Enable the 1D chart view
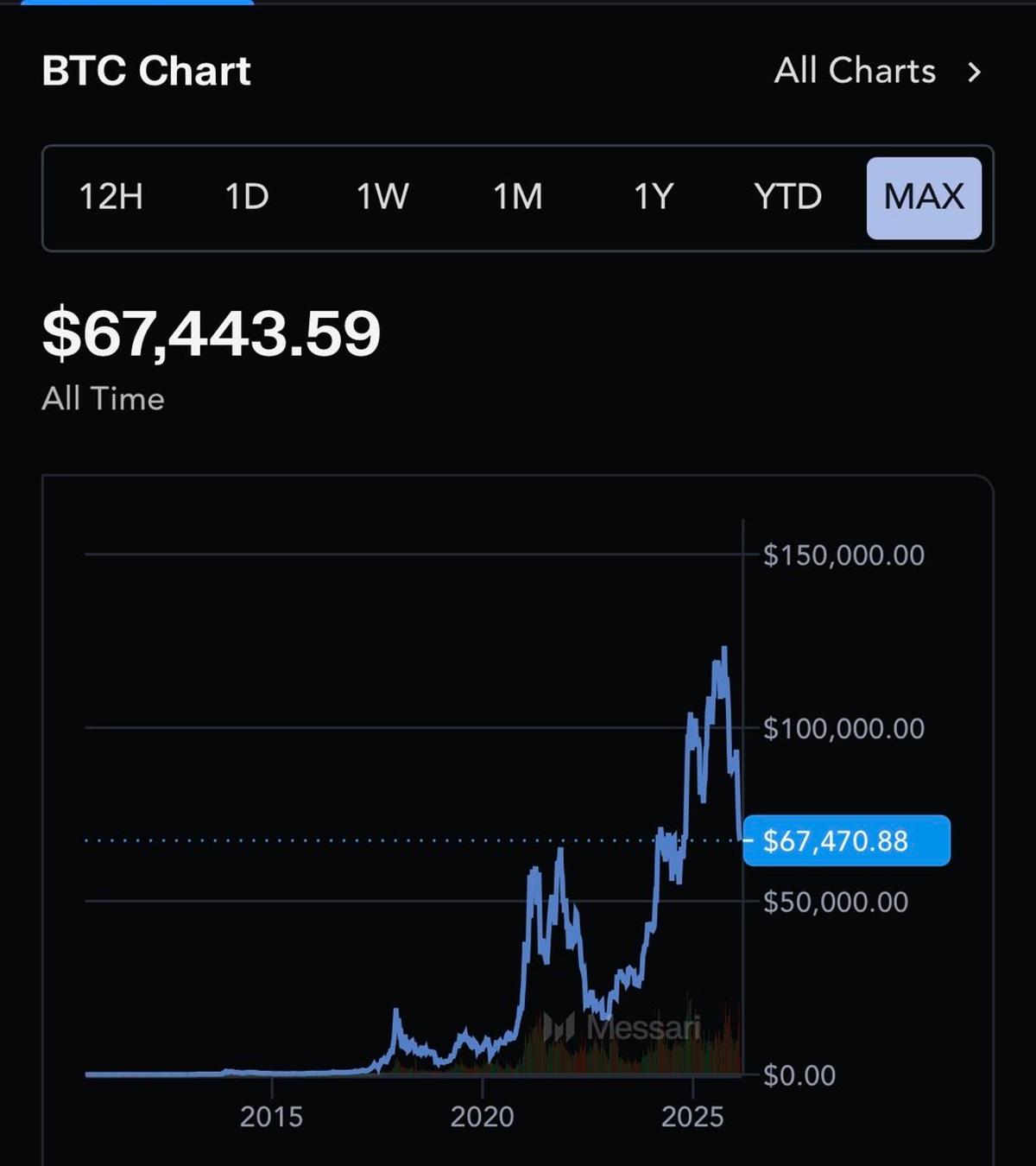The height and width of the screenshot is (1166, 1036). pos(247,196)
